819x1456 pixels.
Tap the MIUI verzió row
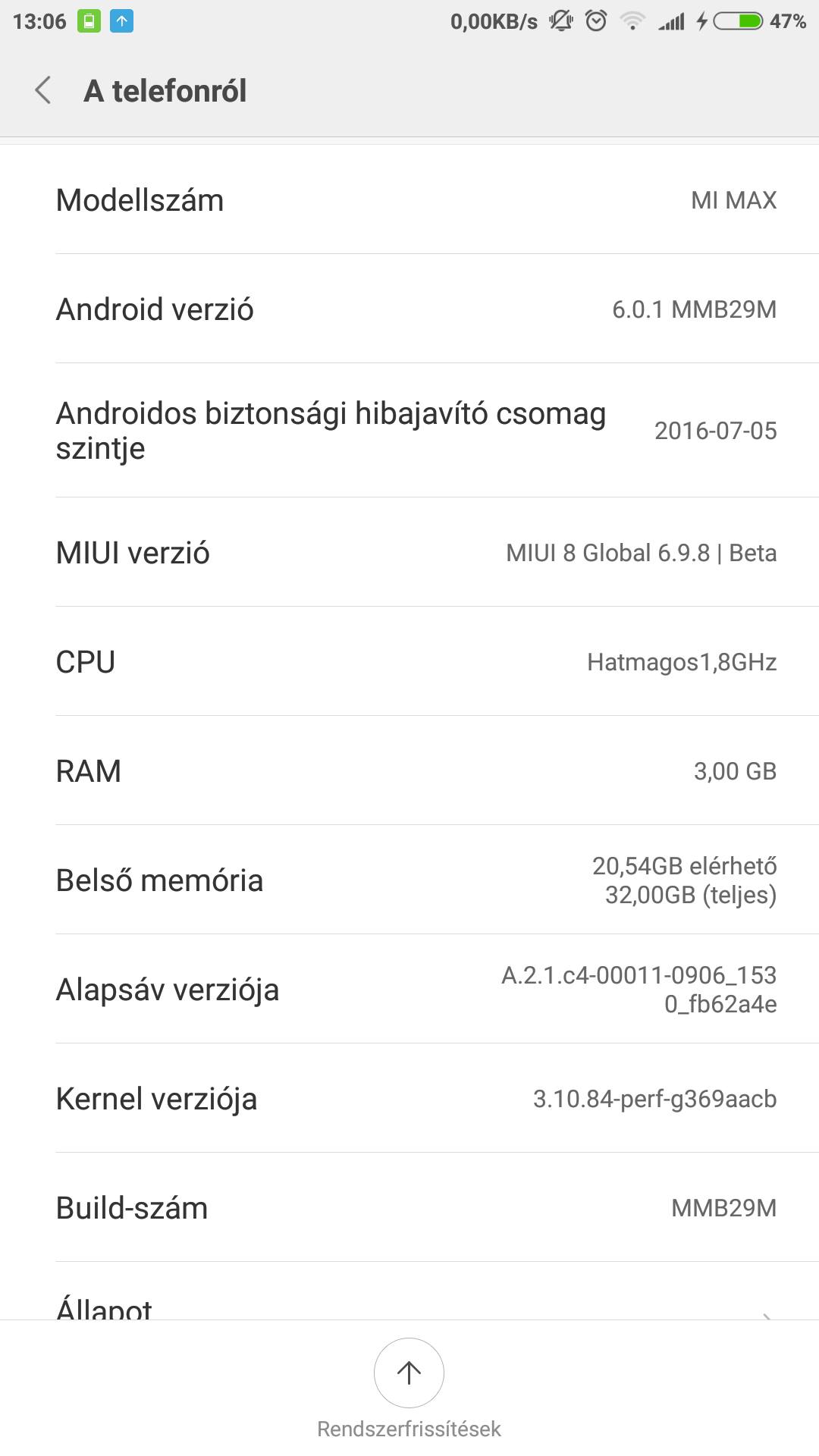click(409, 552)
